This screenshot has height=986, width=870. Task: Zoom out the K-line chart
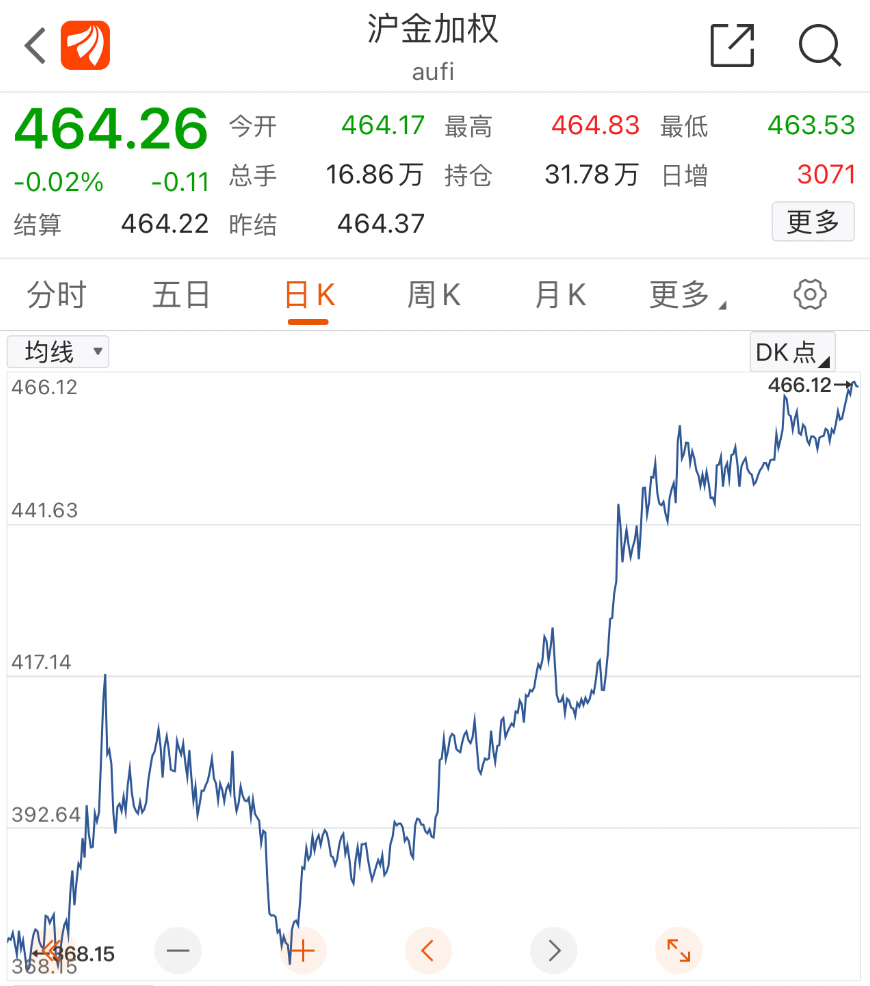click(x=178, y=950)
